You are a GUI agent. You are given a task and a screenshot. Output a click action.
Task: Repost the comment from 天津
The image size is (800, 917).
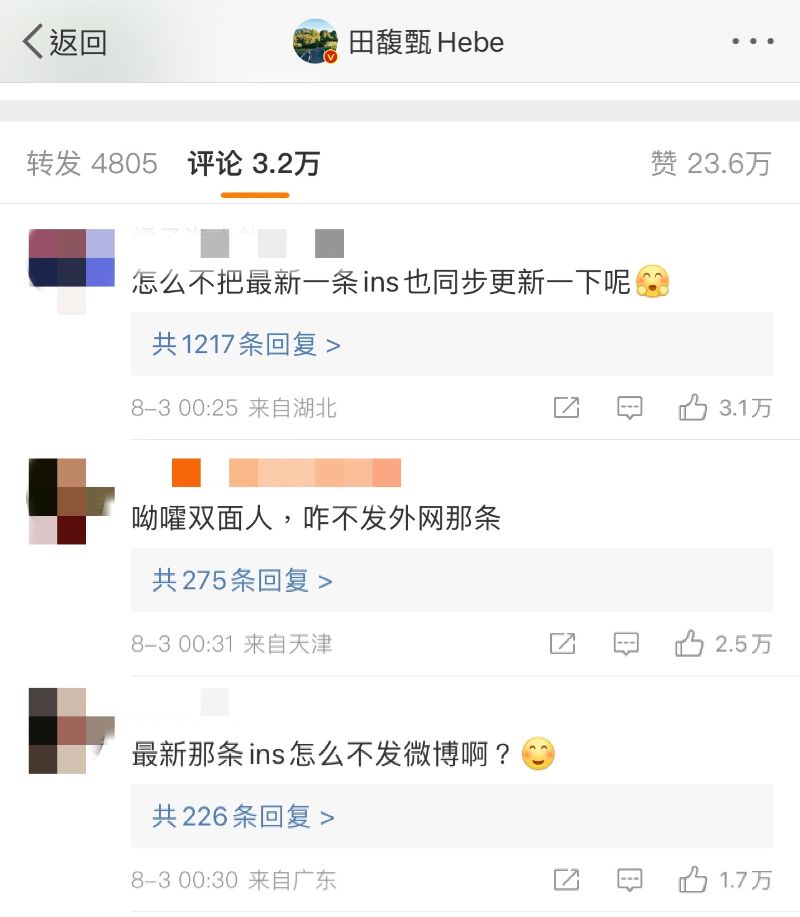coord(563,644)
